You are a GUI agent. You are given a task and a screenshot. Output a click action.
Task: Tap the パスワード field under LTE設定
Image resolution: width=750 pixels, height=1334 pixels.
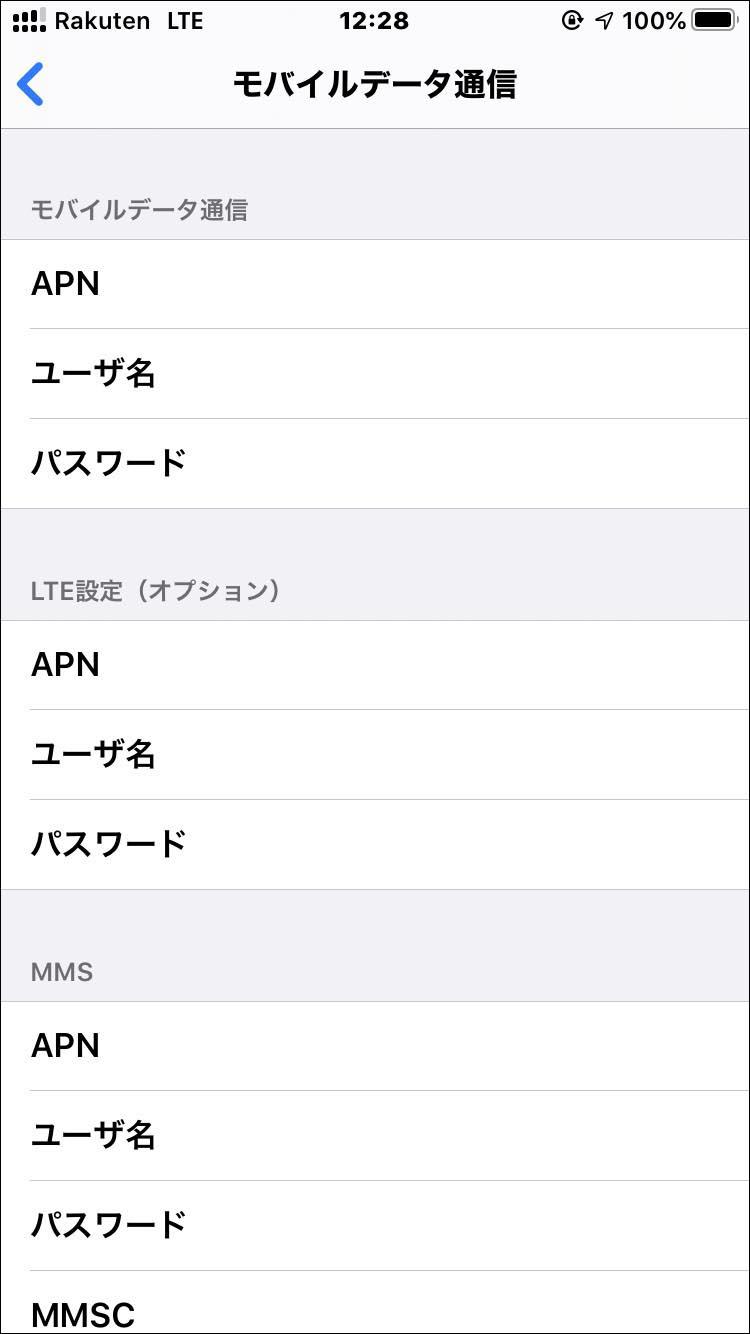375,845
